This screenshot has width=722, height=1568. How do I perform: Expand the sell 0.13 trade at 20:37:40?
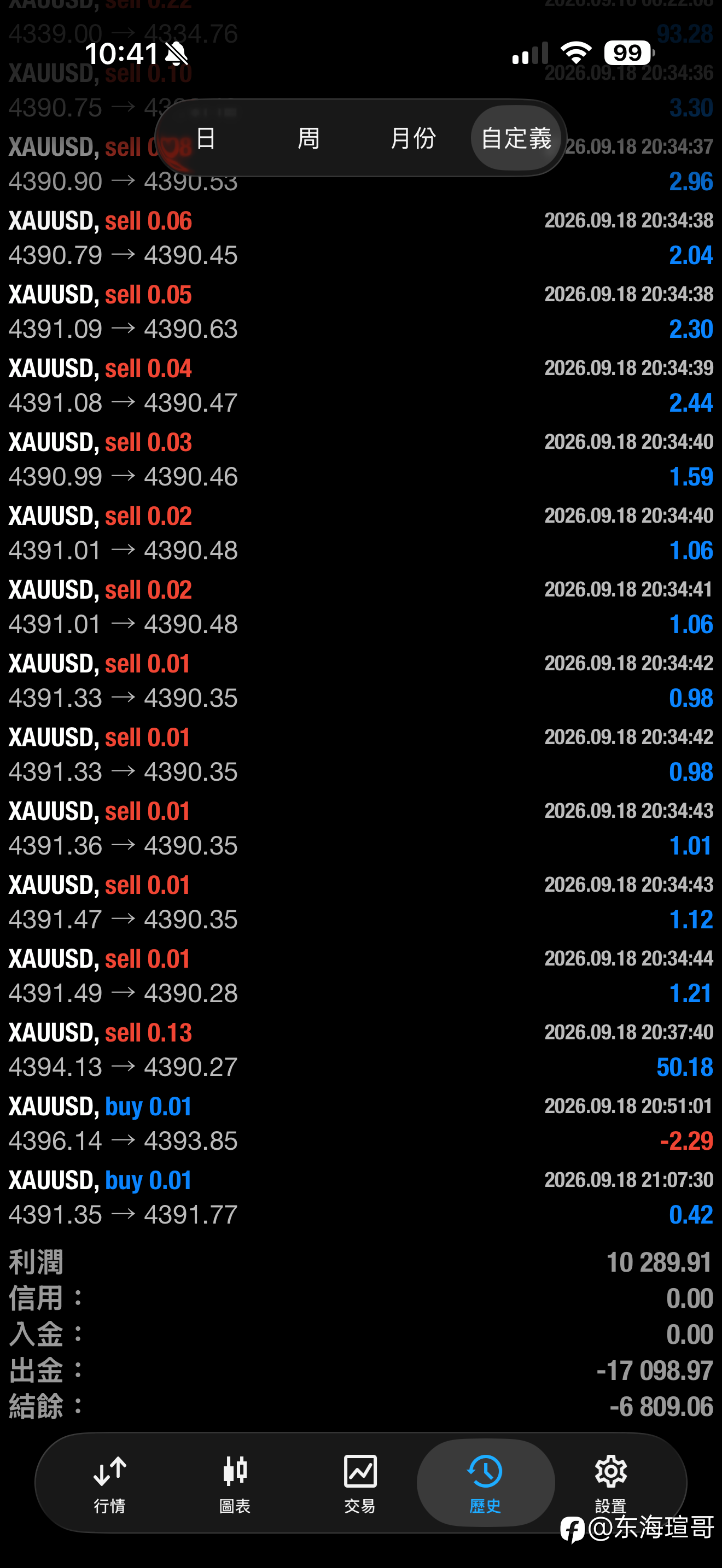pos(361,1049)
